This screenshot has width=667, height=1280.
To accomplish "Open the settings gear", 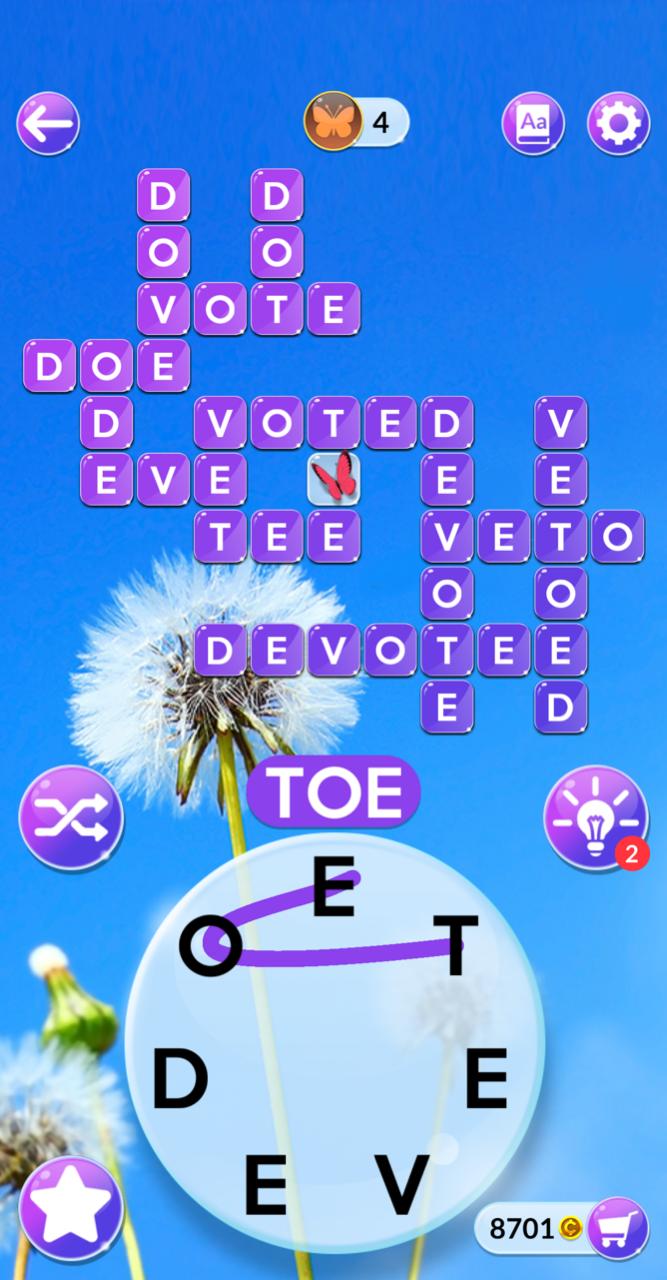I will click(x=618, y=123).
